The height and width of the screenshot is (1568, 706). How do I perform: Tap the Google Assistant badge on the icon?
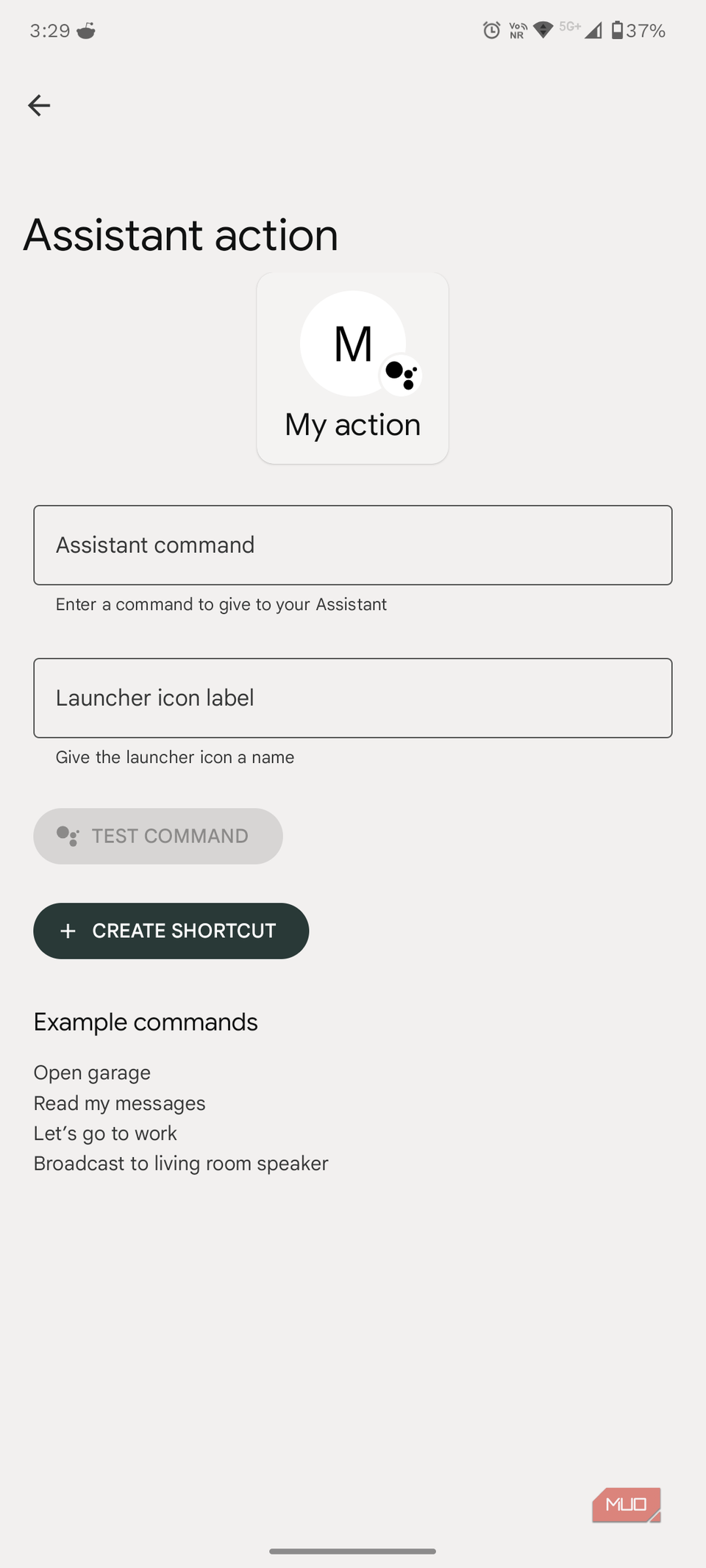tap(402, 376)
